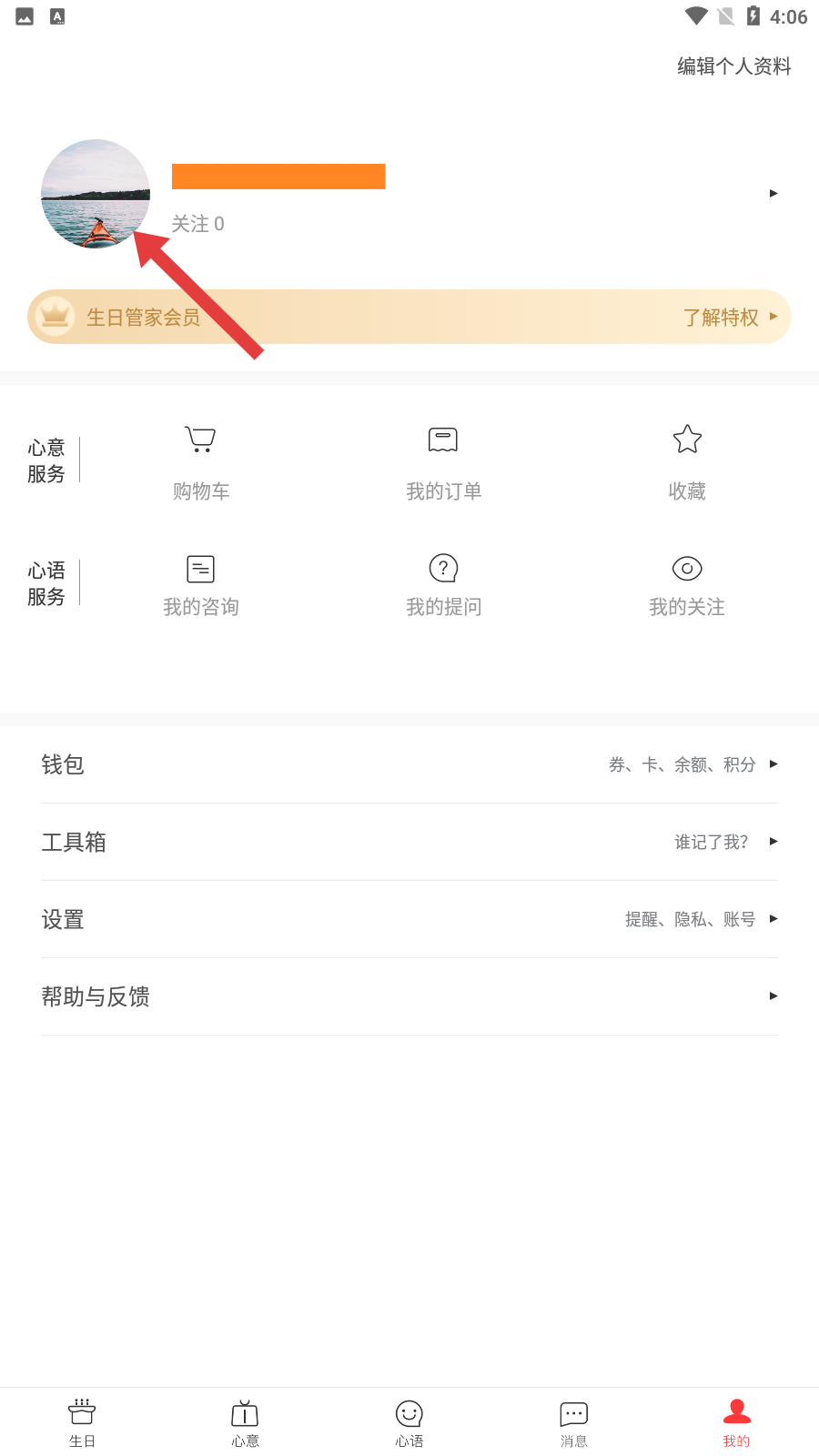Screen dimensions: 819x1456
Task: Open 了解特权 on the member banner
Action: tap(728, 317)
